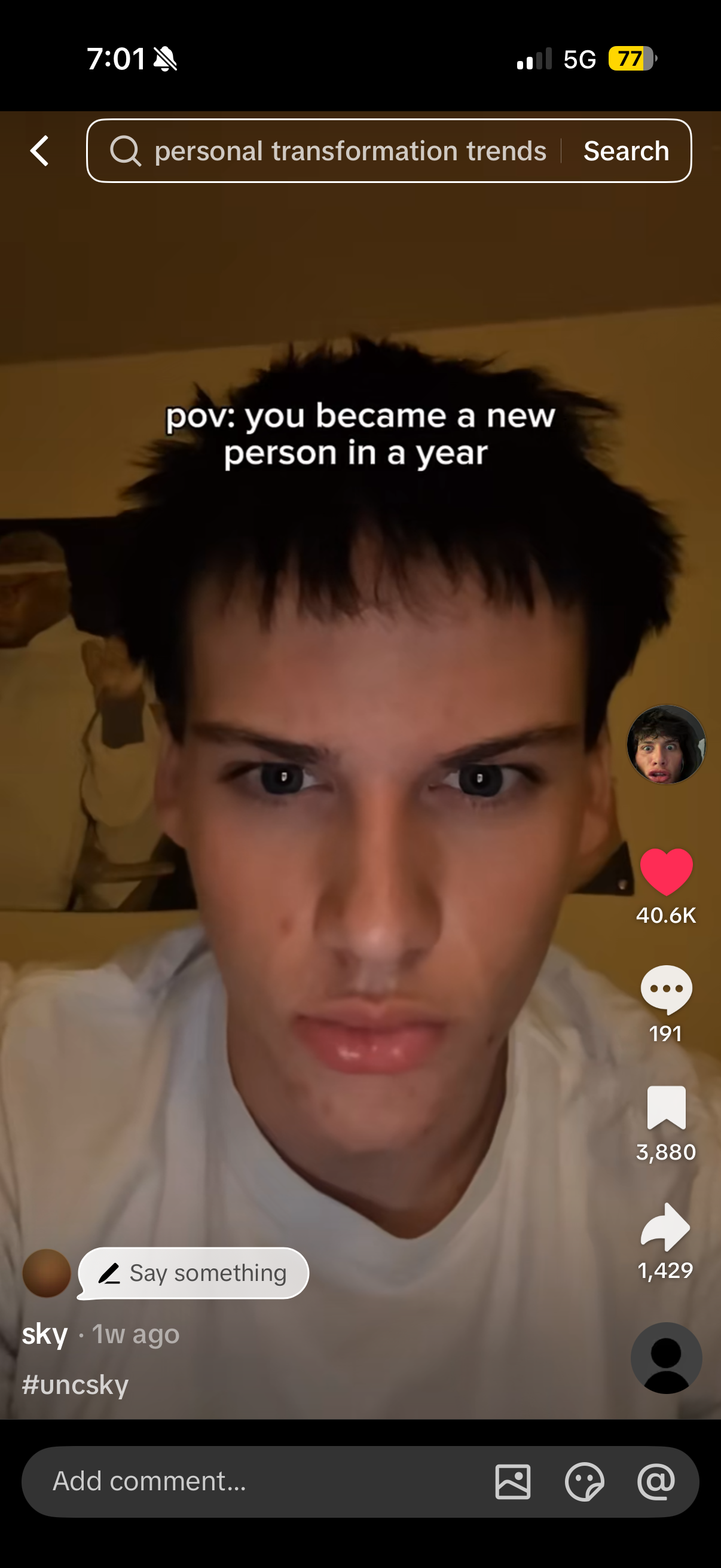Screen dimensions: 721x1568
Task: Open the #uncsky hashtag
Action: tap(75, 1384)
